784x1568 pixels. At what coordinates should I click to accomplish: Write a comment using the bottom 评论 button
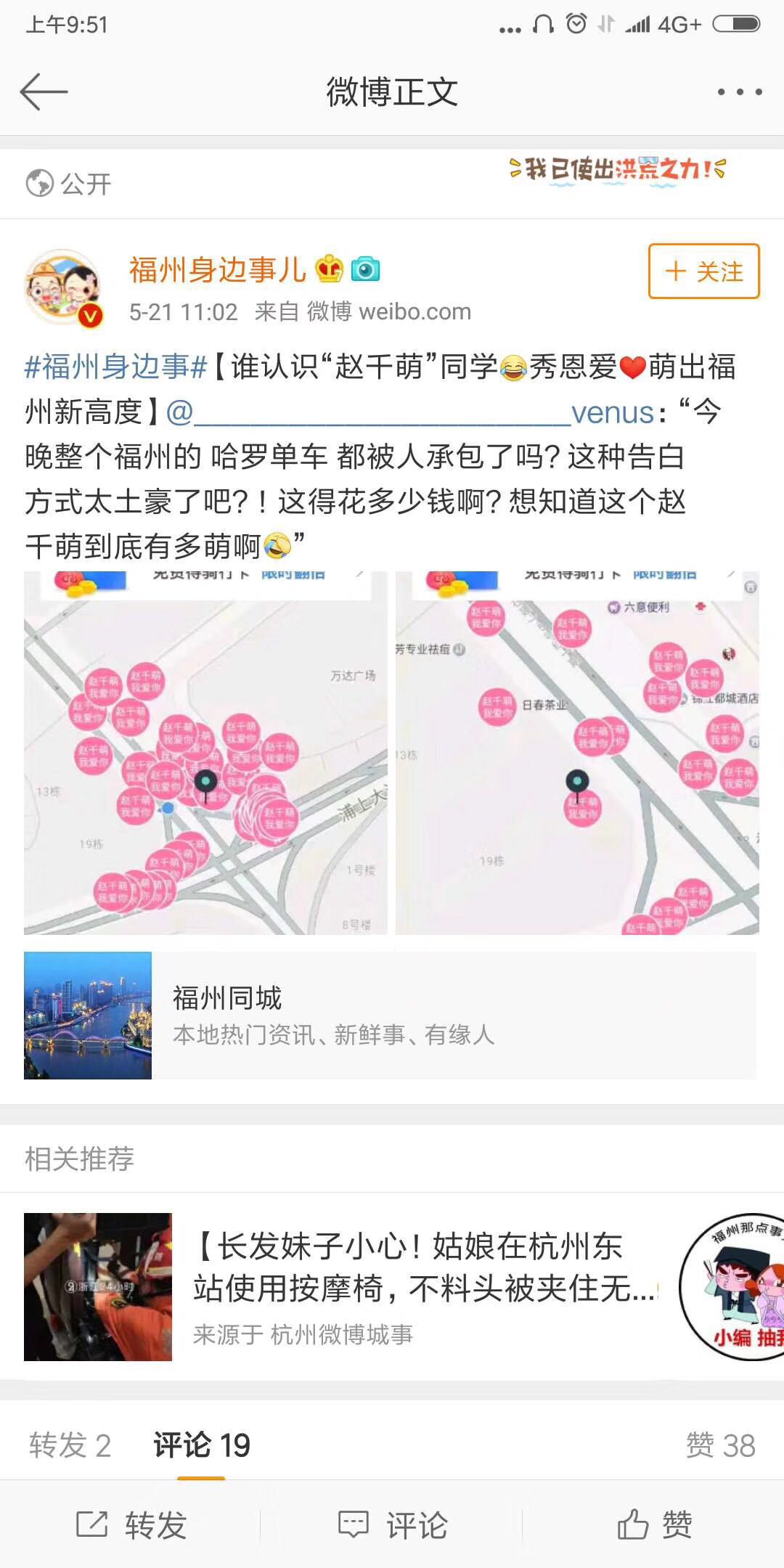[392, 1524]
